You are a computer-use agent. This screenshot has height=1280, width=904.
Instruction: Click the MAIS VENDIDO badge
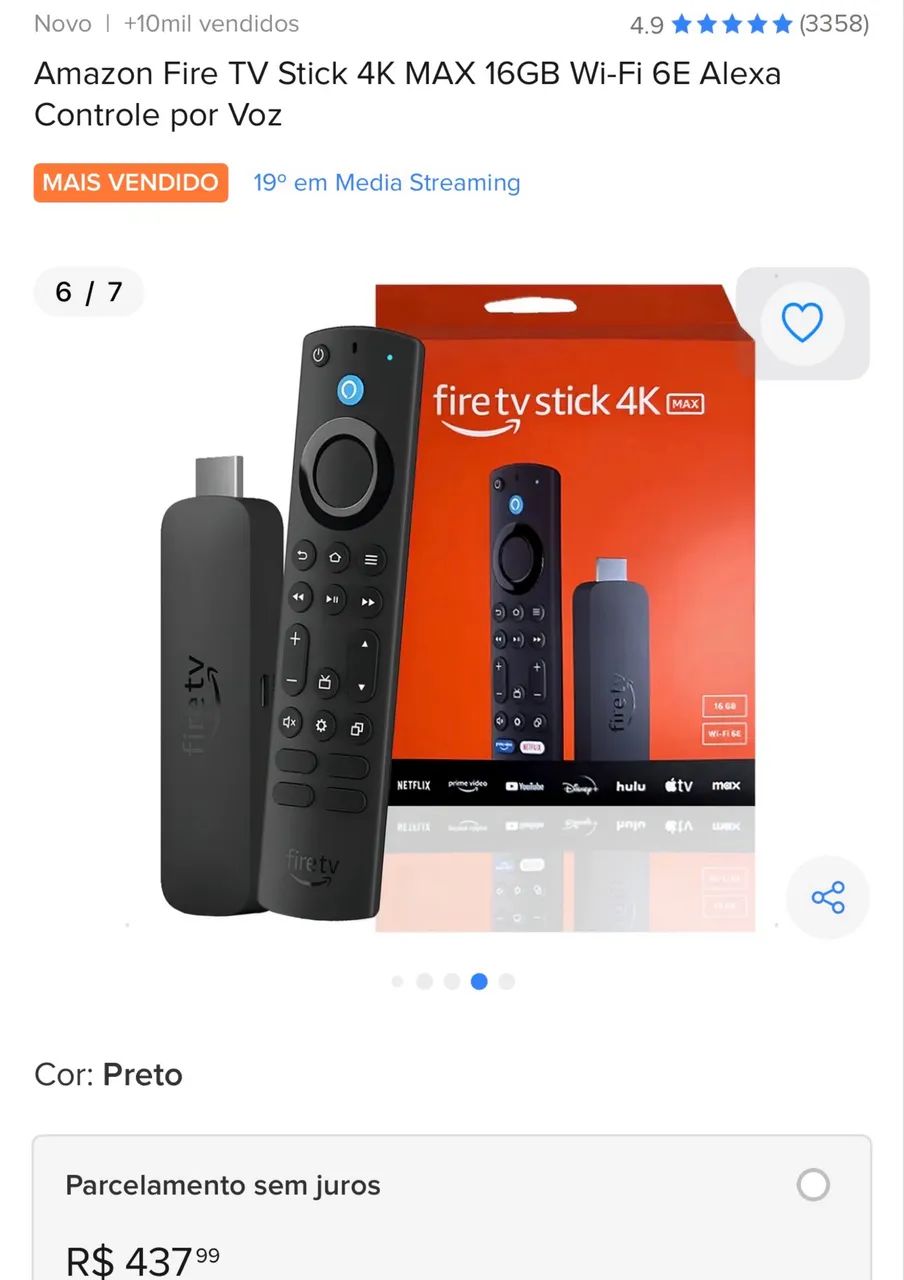[130, 183]
